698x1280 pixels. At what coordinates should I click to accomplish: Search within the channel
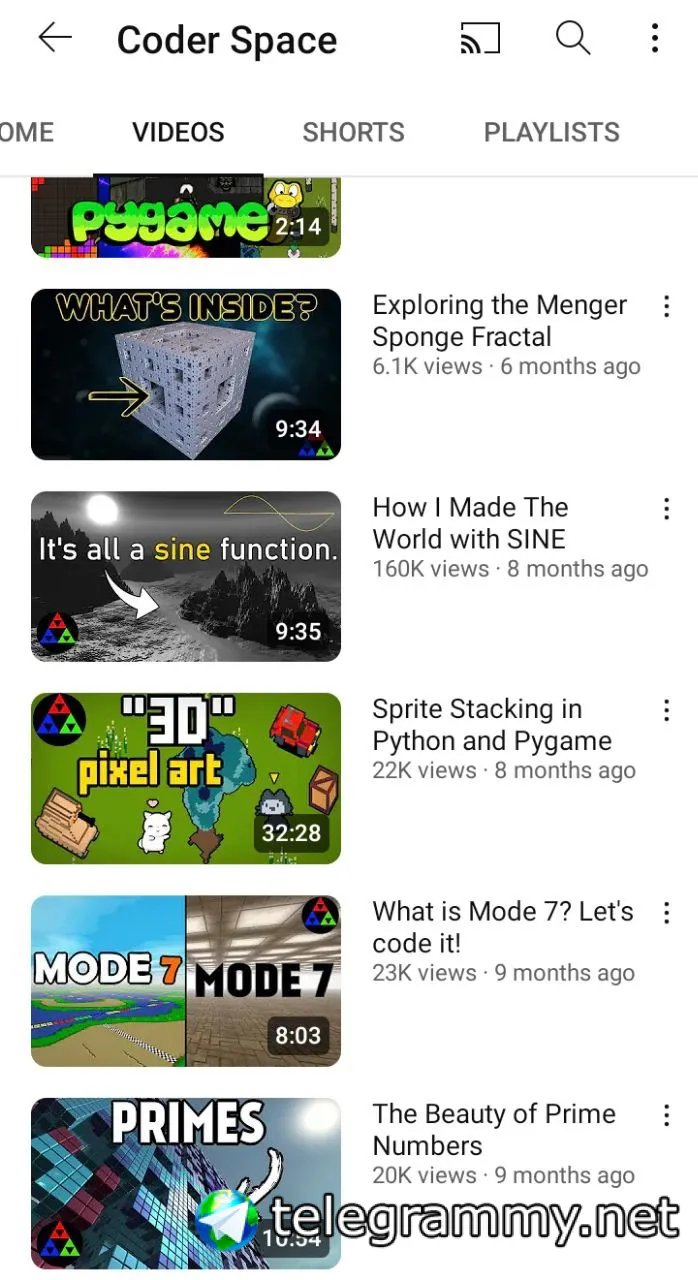[572, 39]
